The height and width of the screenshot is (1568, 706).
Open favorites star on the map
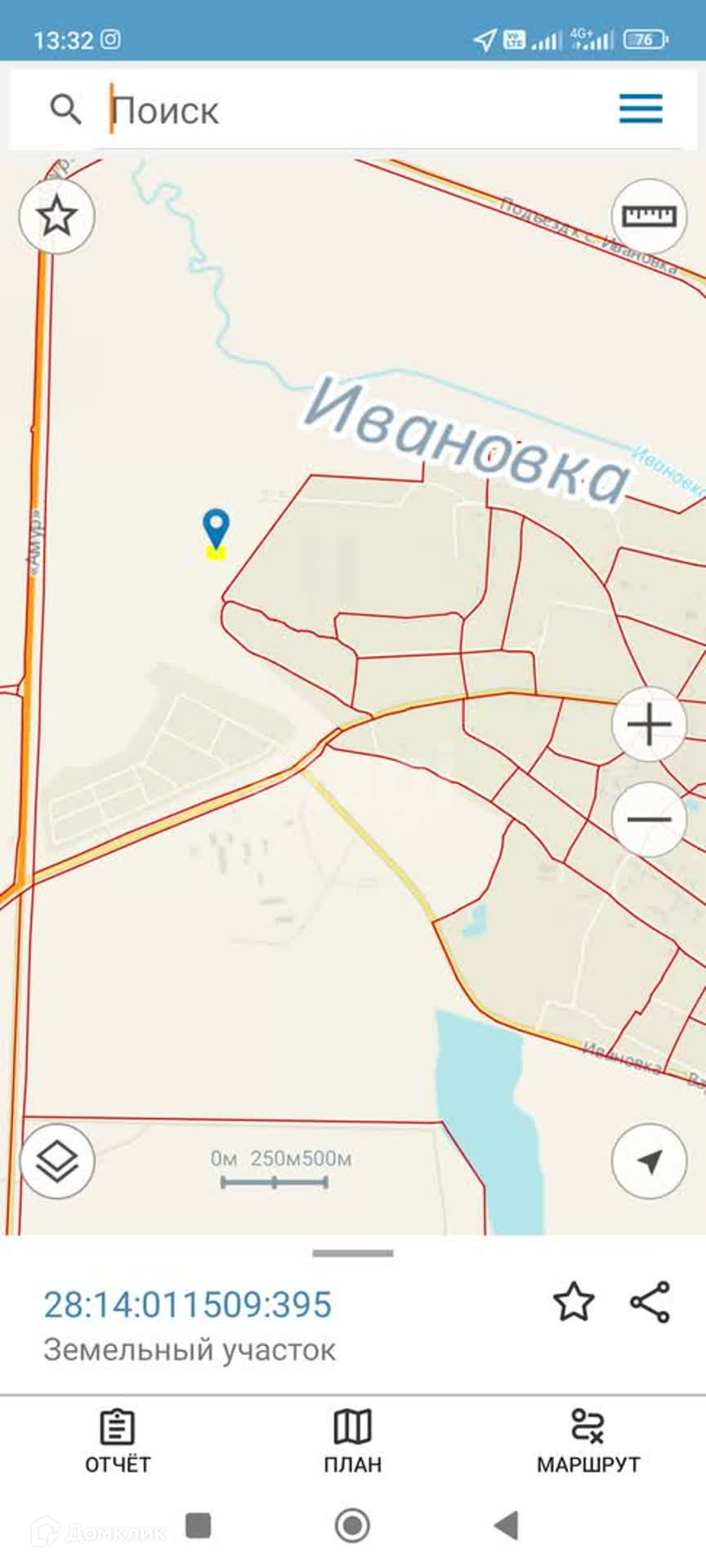56,216
